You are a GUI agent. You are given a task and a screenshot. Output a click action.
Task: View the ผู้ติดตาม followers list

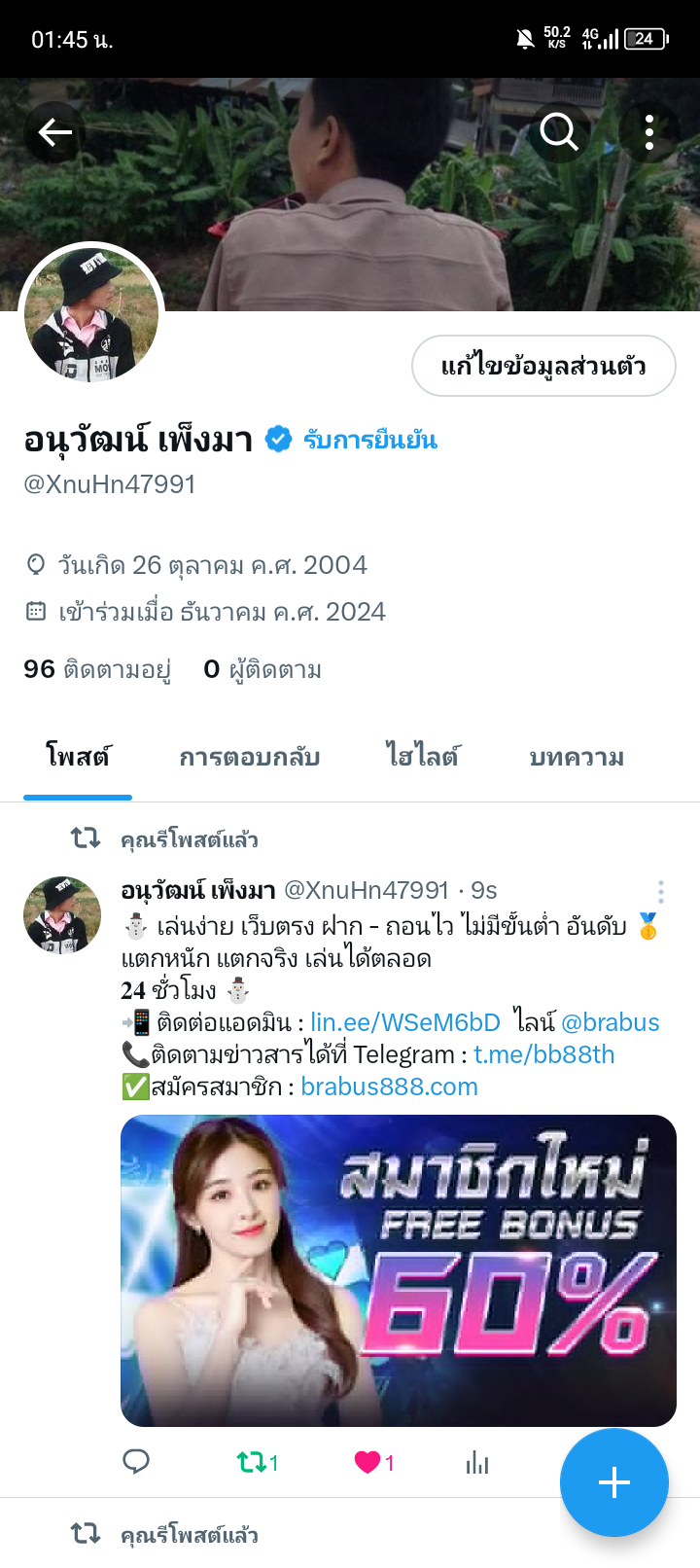[x=262, y=669]
